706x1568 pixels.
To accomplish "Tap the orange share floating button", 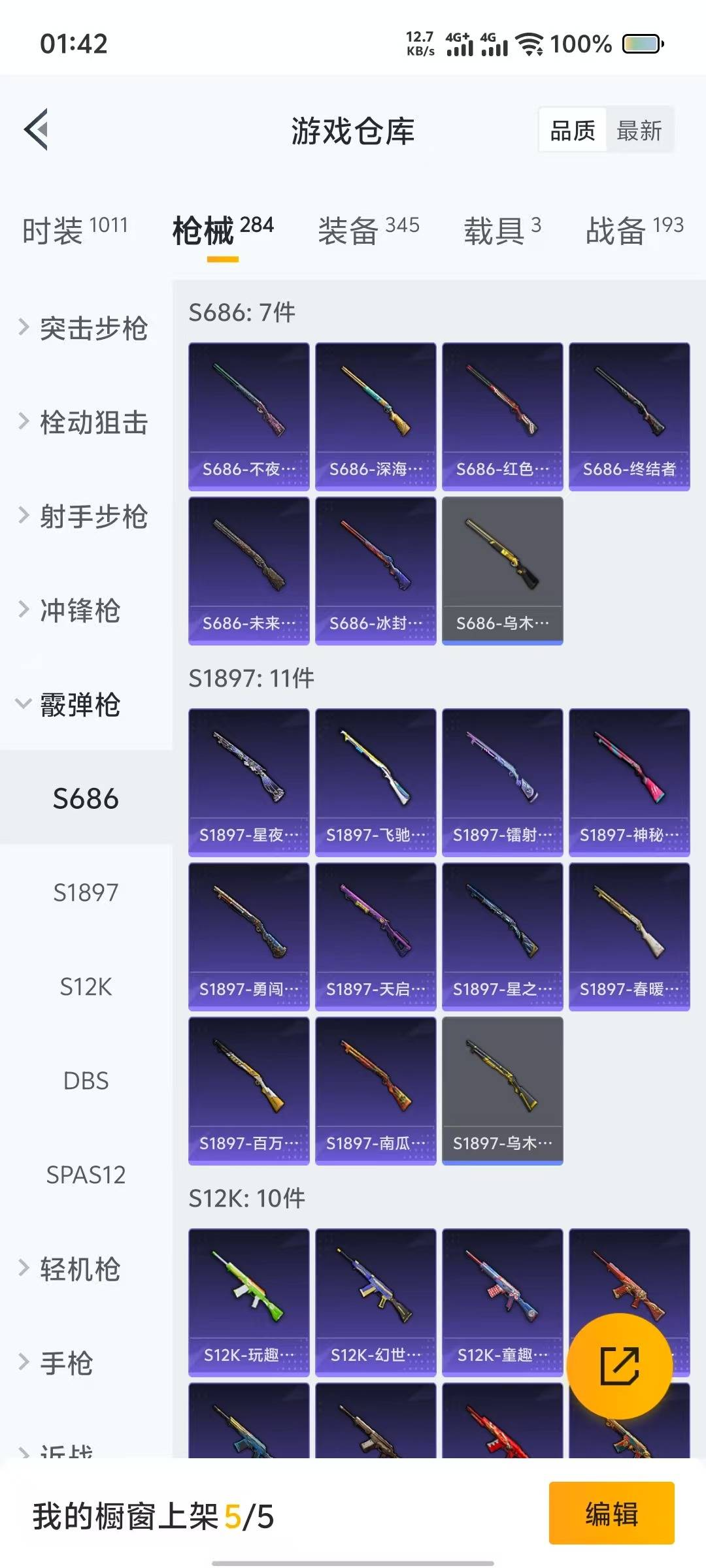I will 619,1365.
